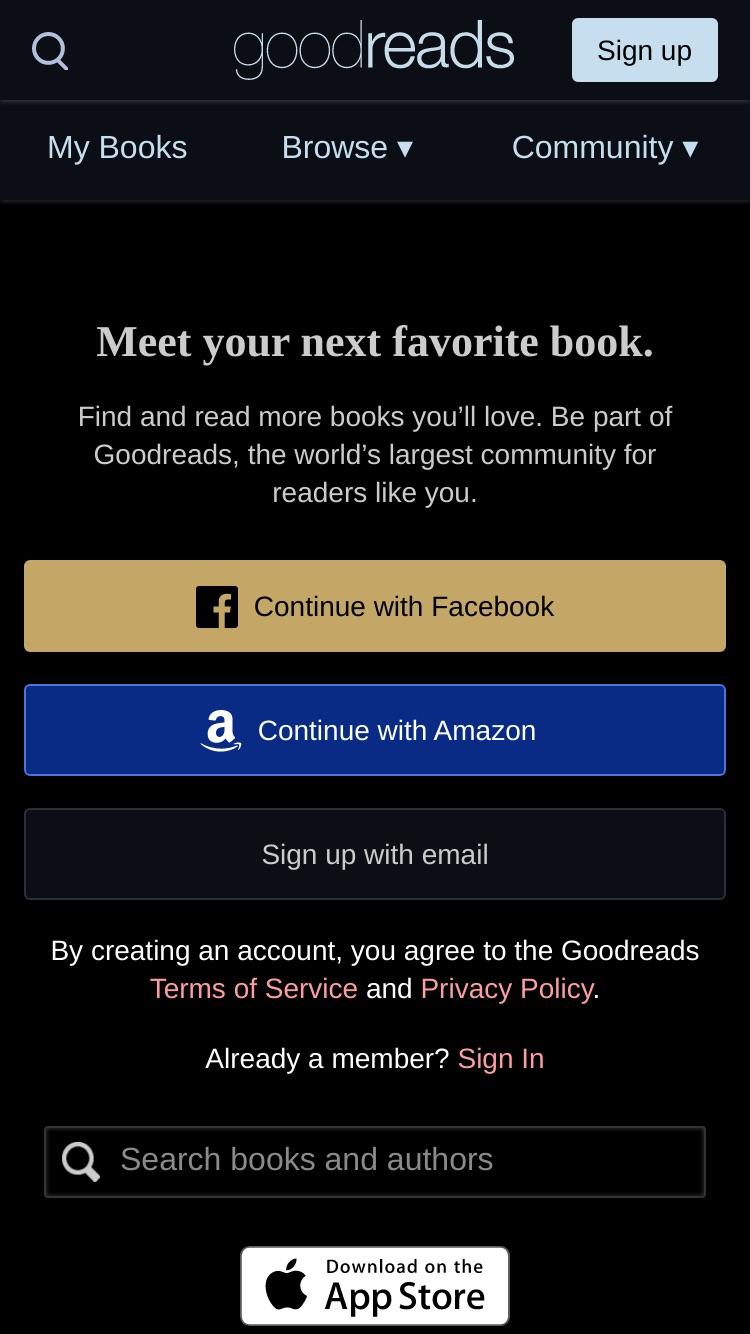Open the search magnifier icon in header
The width and height of the screenshot is (750, 1334).
point(50,51)
